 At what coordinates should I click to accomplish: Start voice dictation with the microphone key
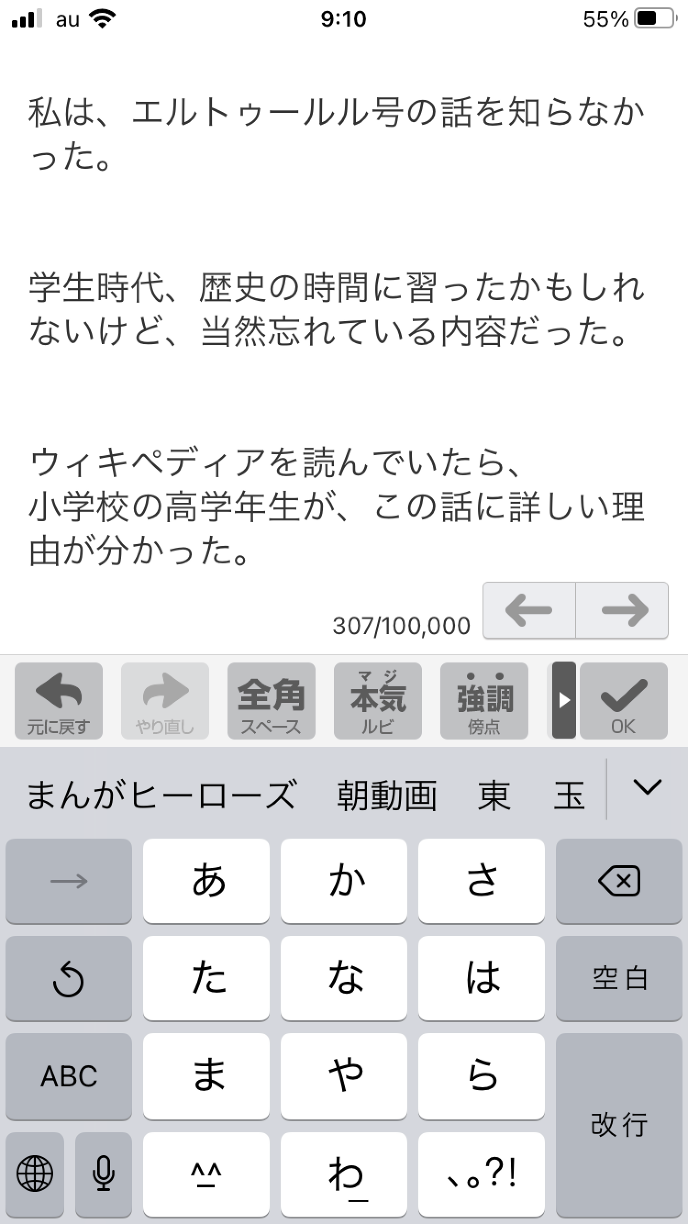pos(102,1173)
